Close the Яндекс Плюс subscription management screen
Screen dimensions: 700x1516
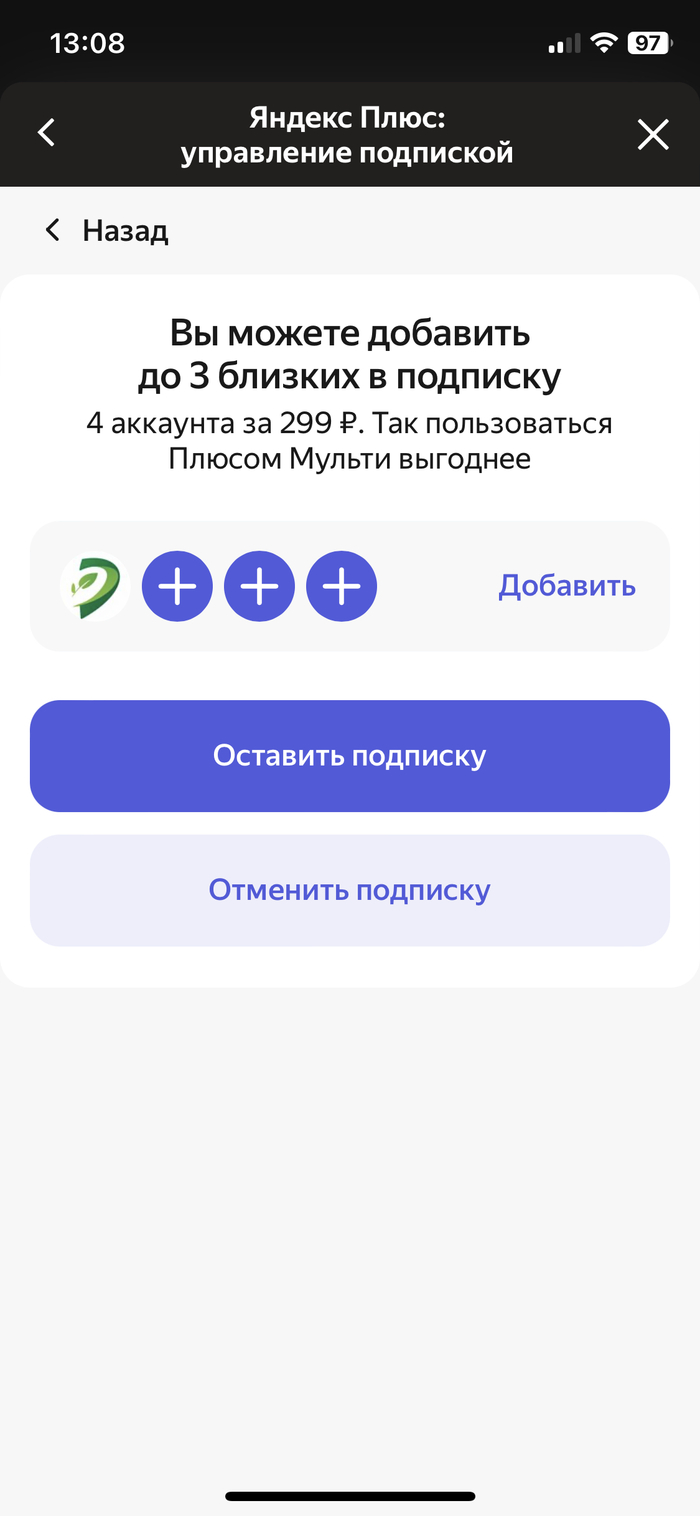click(653, 134)
